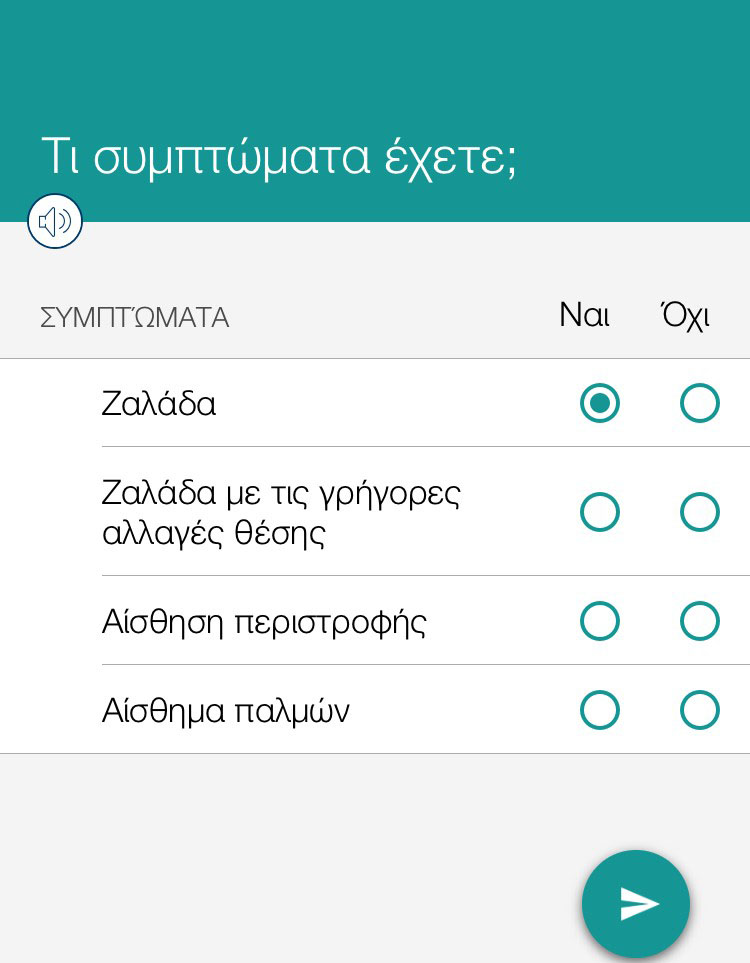Mark Όχι for Αίσθημα παλμών
The image size is (750, 963).
[x=699, y=710]
